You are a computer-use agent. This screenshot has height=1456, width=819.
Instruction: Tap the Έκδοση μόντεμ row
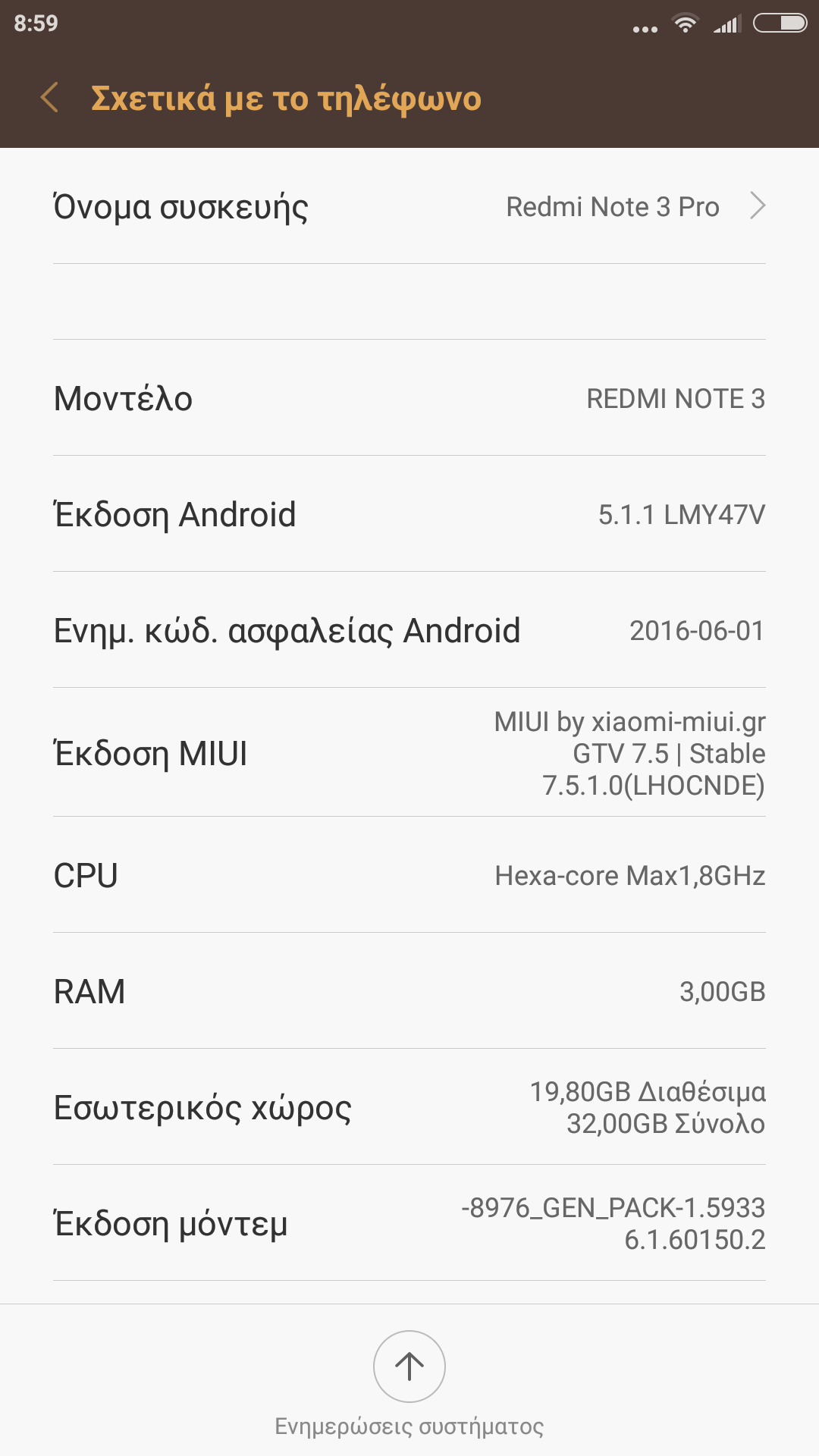click(x=409, y=1223)
